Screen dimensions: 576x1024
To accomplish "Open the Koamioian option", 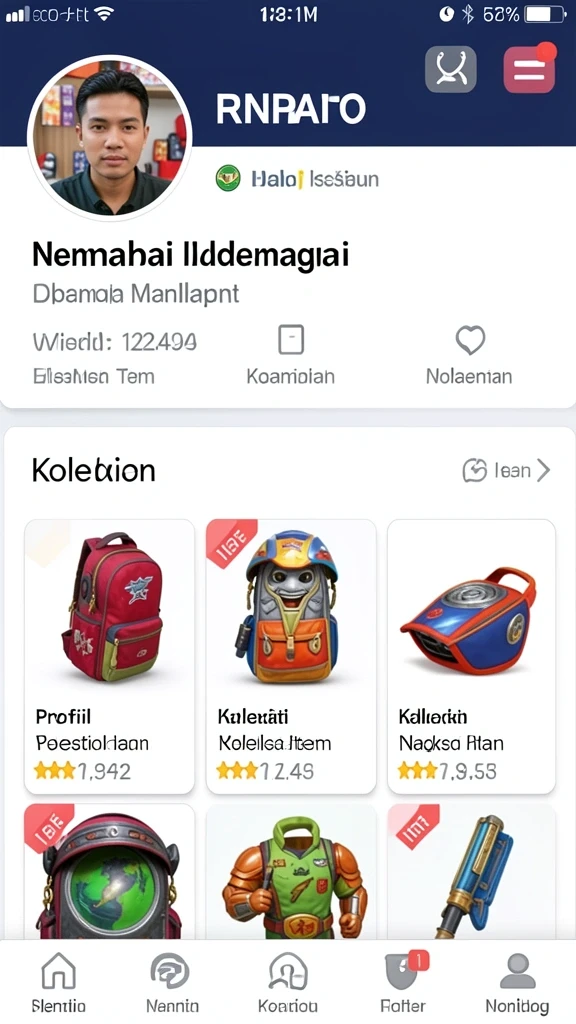I will point(291,356).
